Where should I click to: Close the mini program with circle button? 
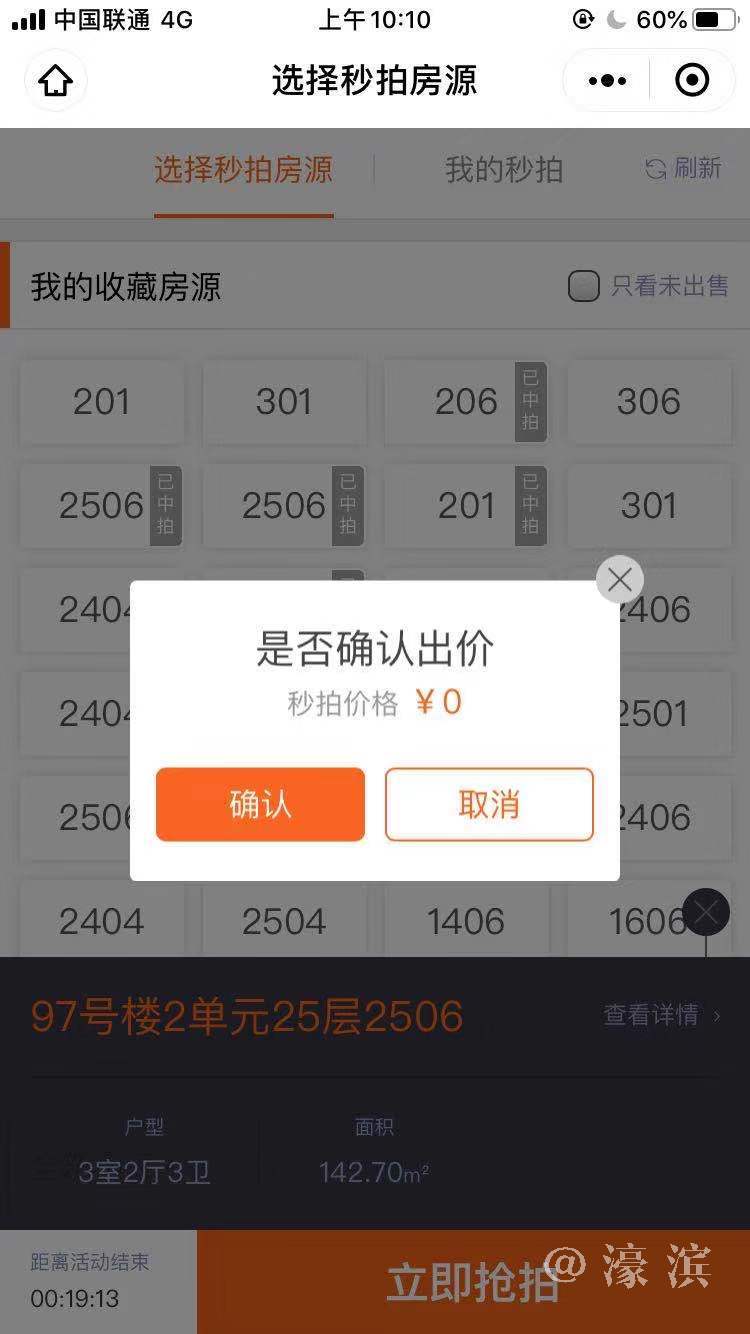(692, 80)
